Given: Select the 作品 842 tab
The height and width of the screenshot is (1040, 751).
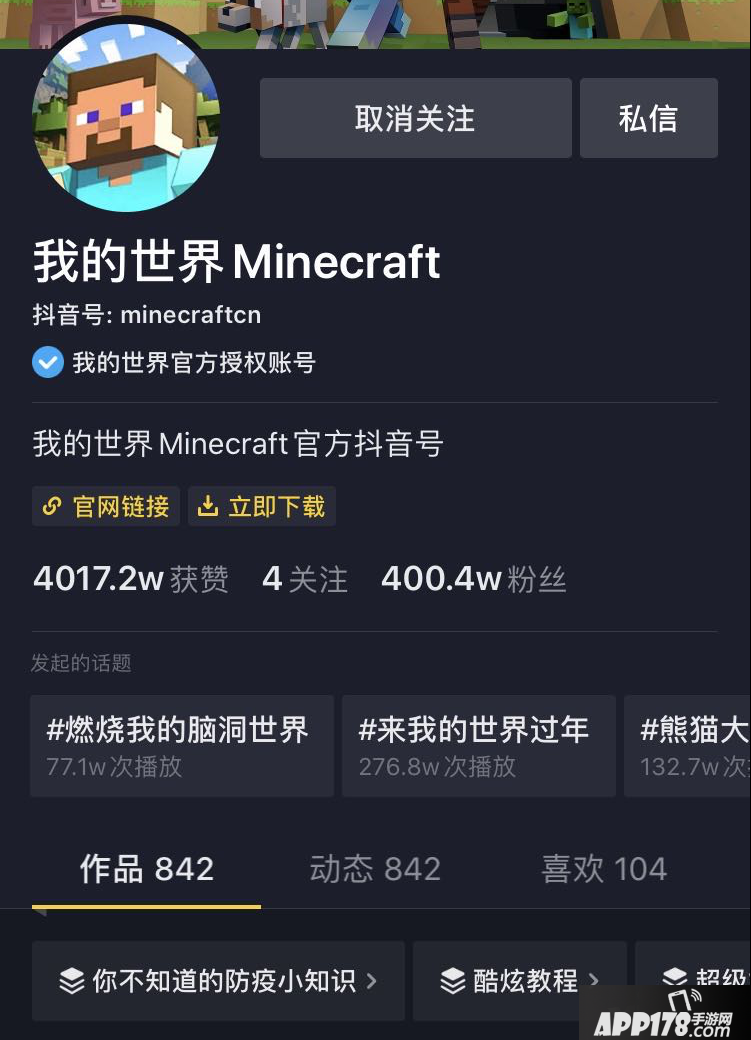Looking at the screenshot, I should pyautogui.click(x=146, y=869).
